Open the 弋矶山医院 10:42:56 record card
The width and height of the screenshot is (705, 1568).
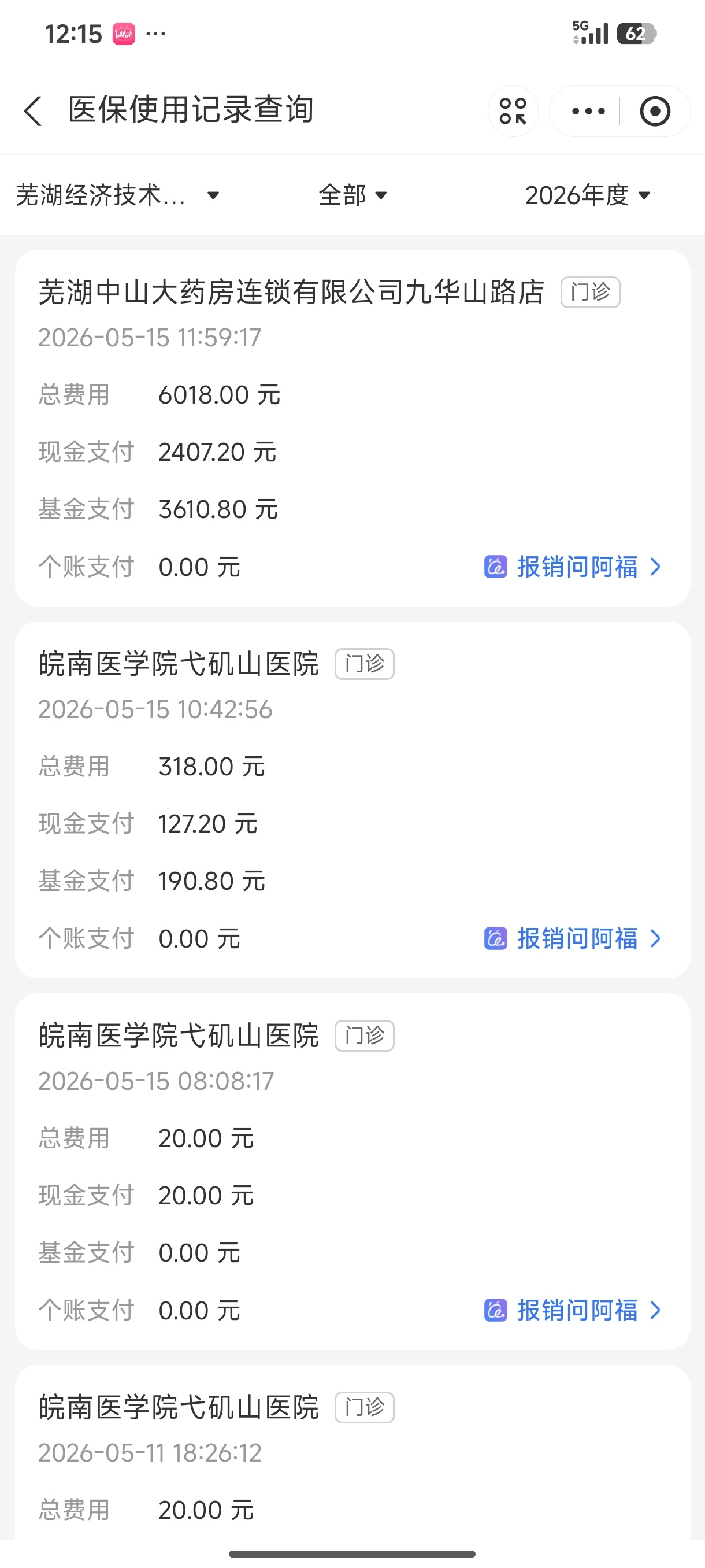(353, 800)
